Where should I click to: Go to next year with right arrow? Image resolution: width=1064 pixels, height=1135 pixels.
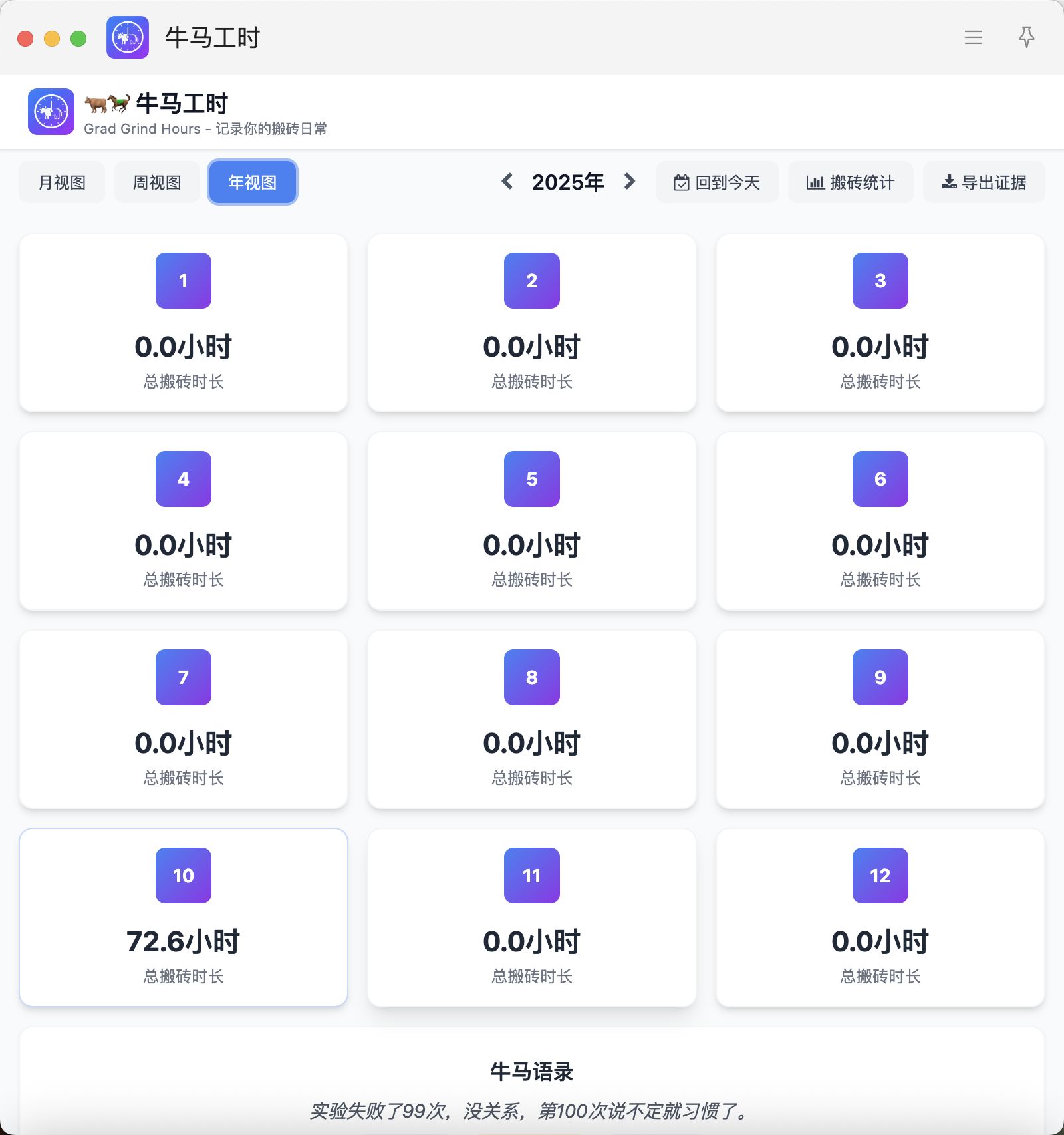coord(629,182)
